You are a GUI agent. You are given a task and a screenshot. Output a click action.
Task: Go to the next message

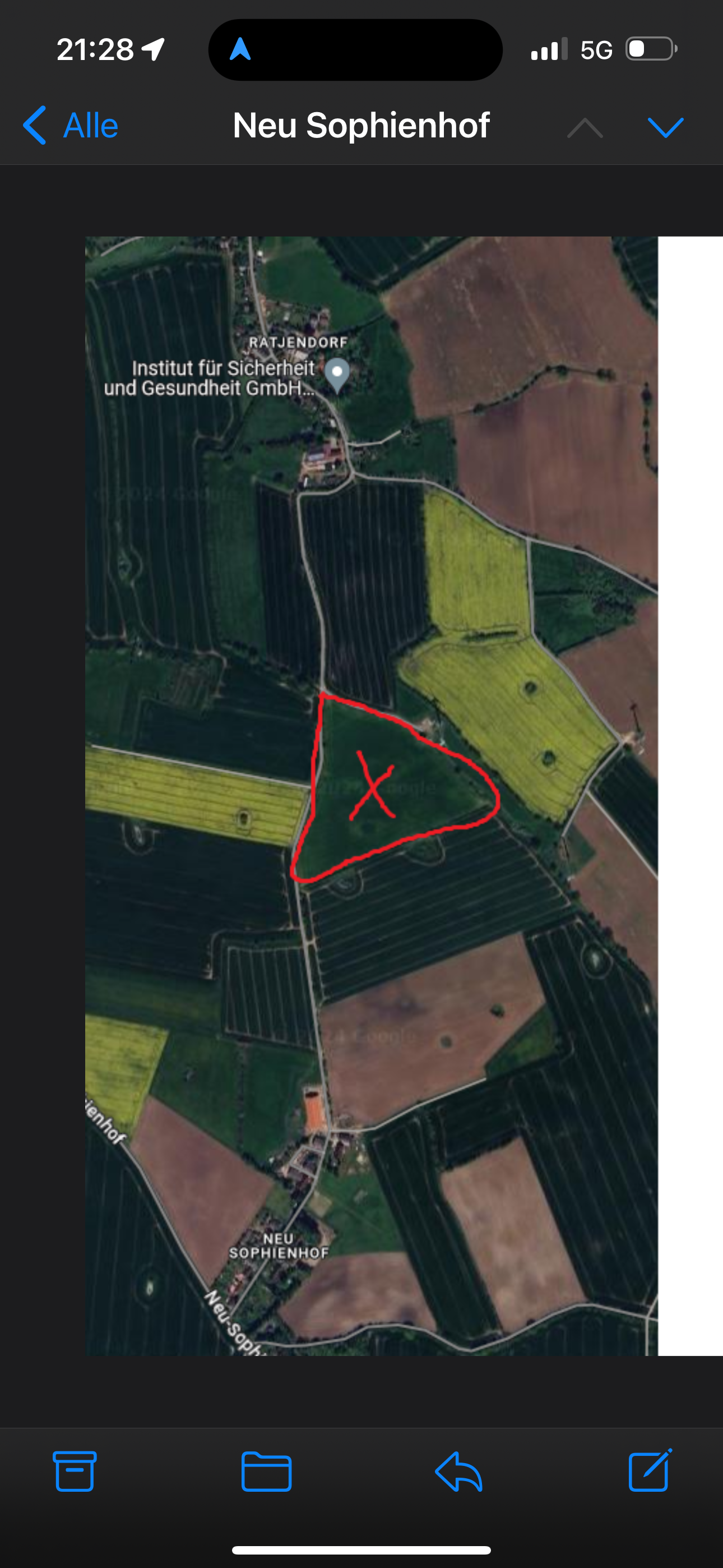click(665, 127)
